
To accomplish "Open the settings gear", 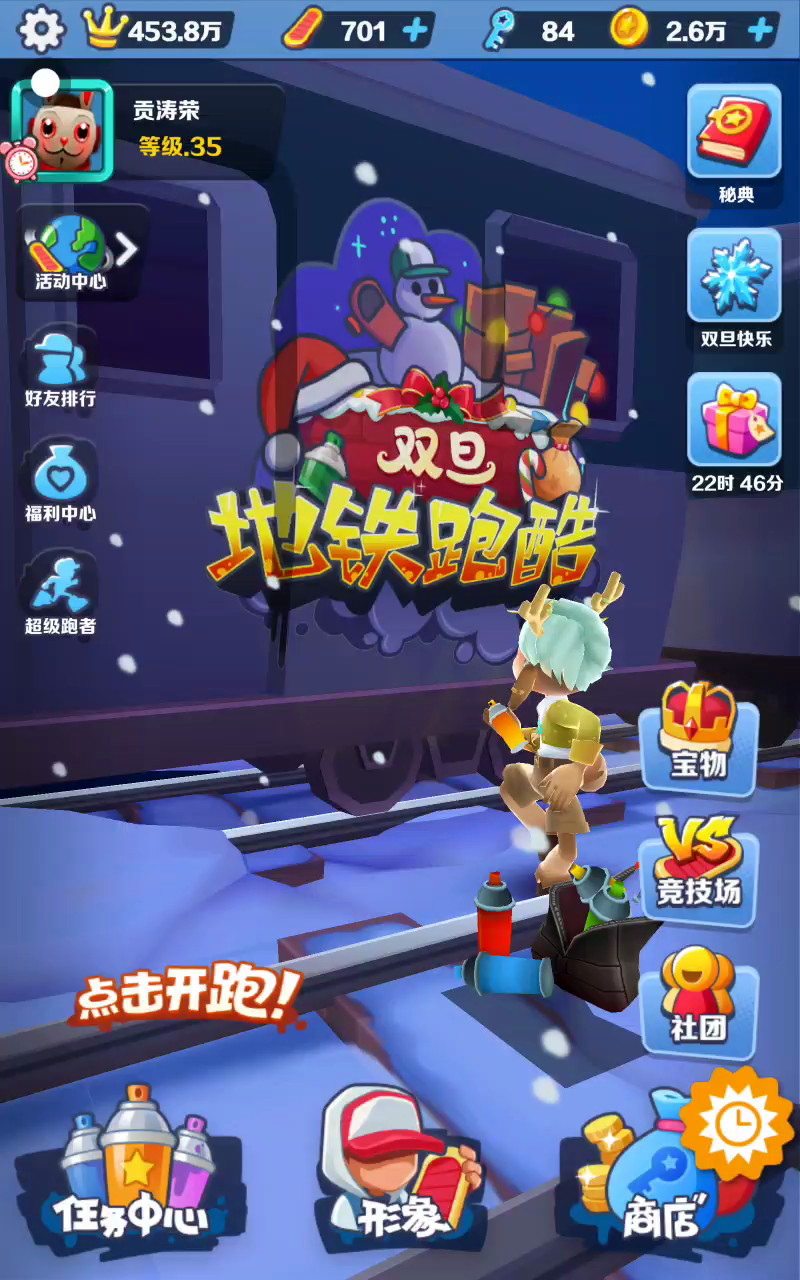I will 41,30.
